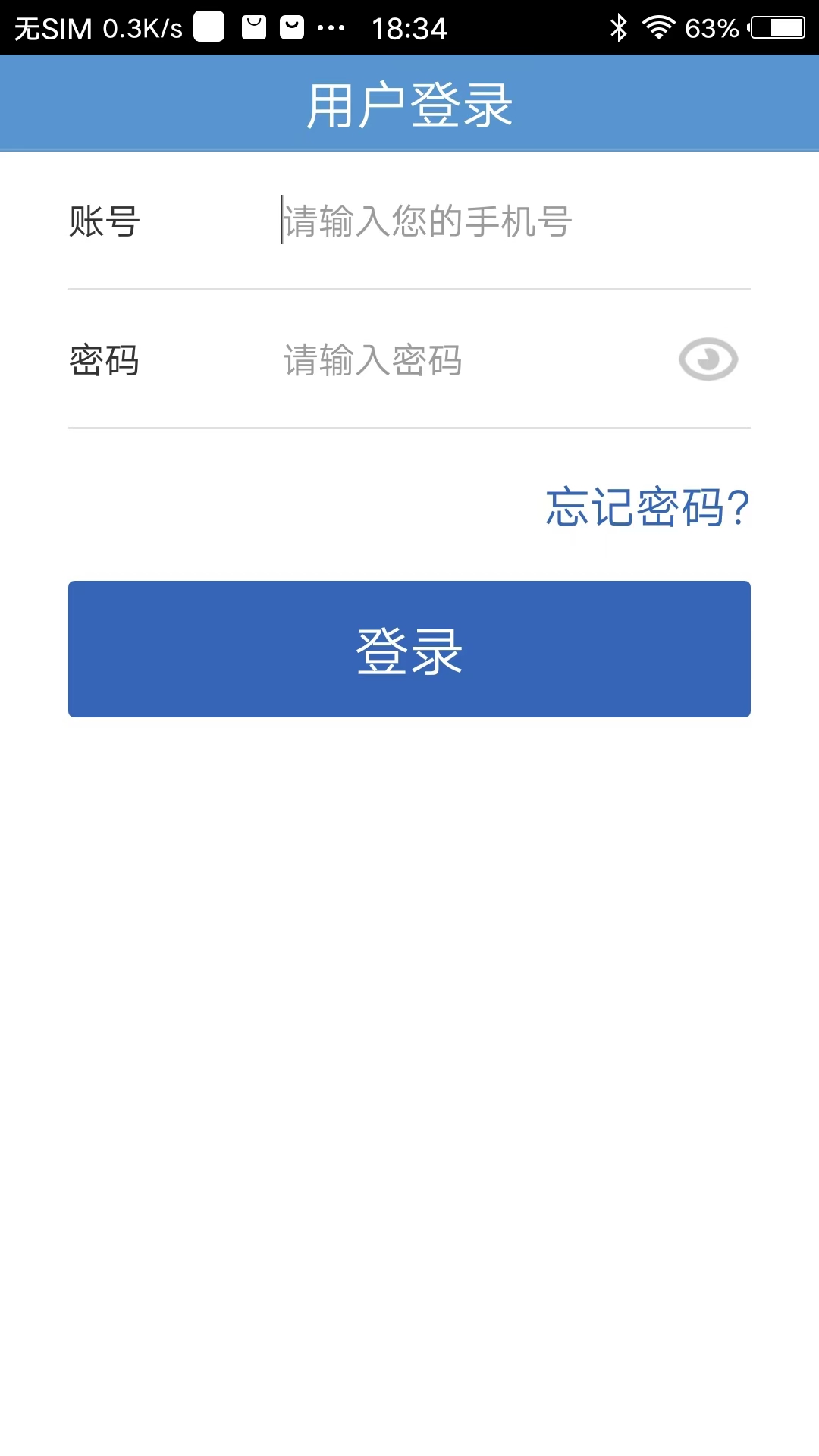Focus the 账号 phone number input field
819x1456 pixels.
pos(455,221)
